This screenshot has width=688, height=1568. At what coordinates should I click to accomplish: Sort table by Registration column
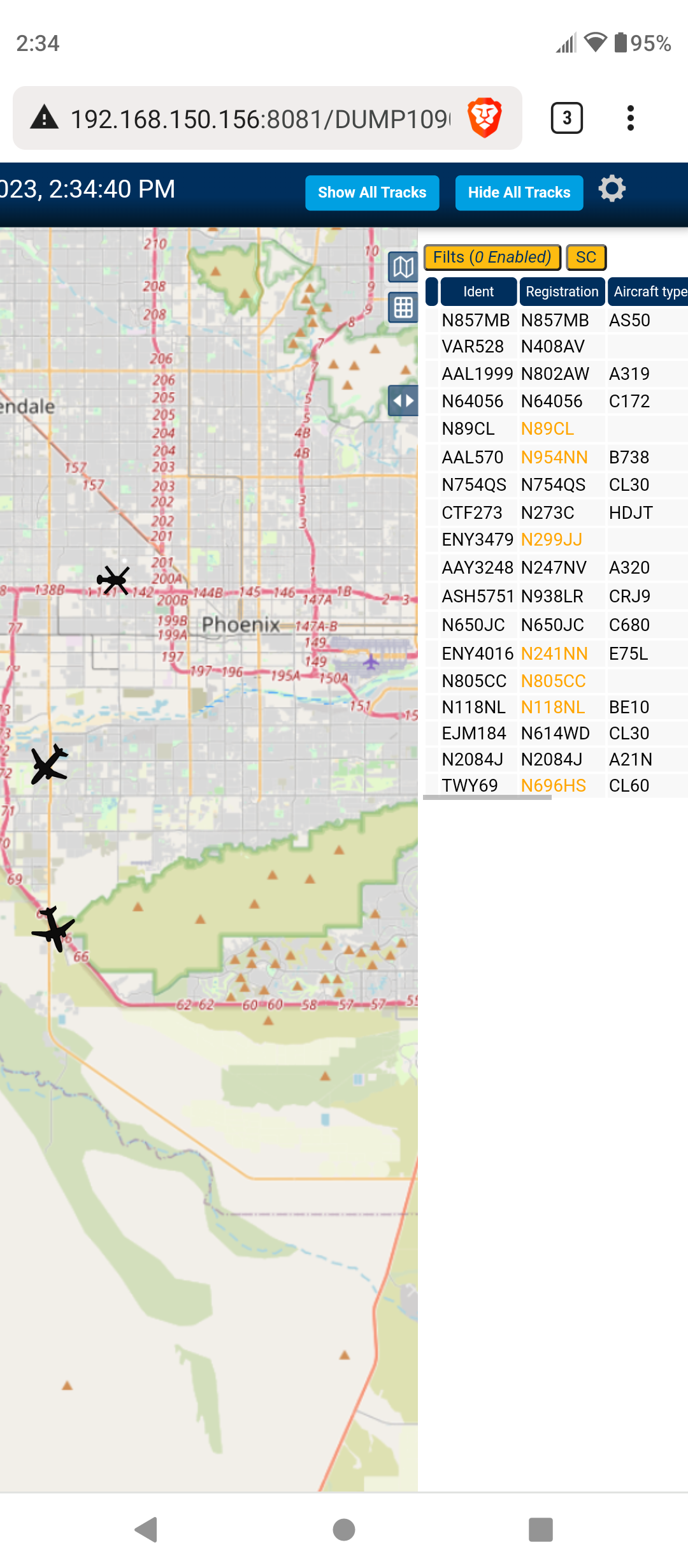tap(562, 292)
